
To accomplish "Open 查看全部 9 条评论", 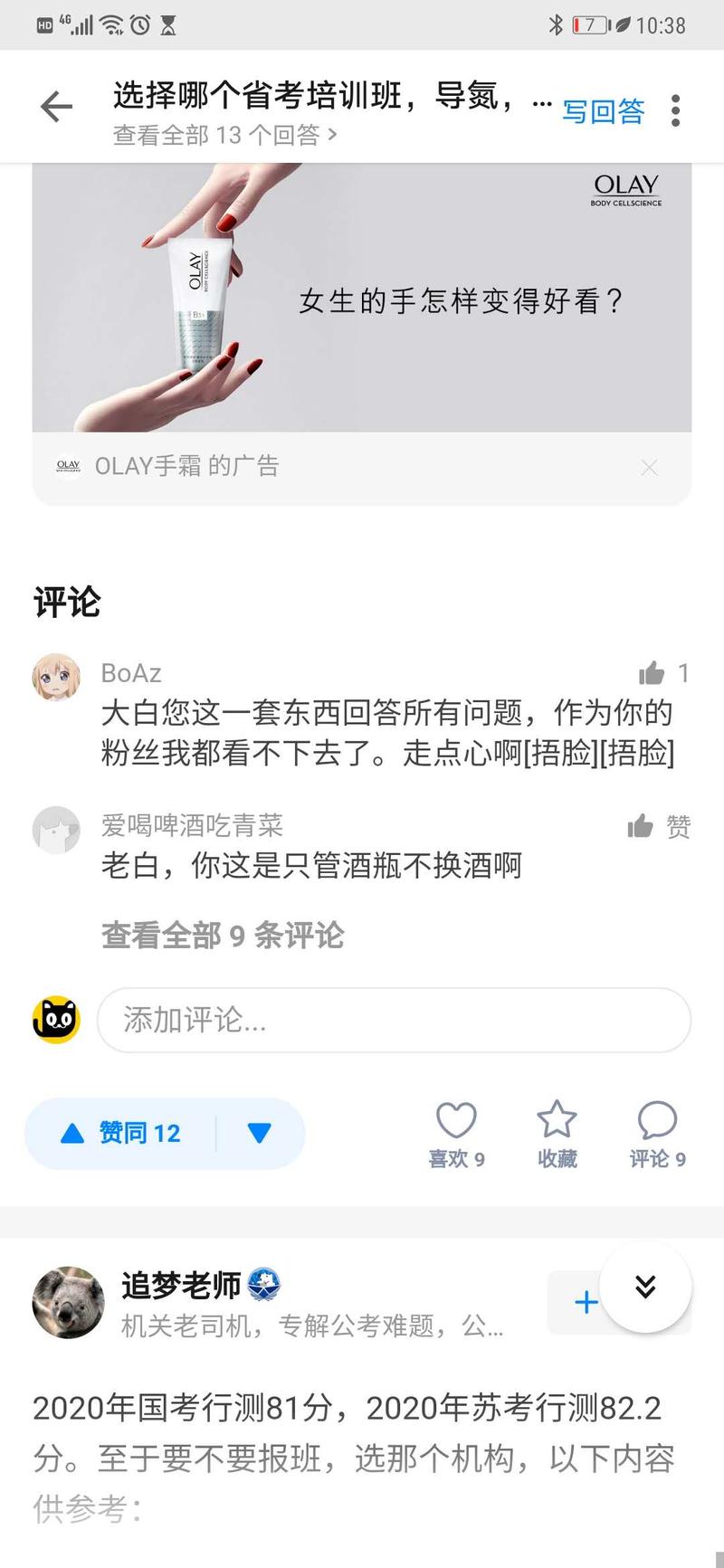I will pyautogui.click(x=222, y=936).
